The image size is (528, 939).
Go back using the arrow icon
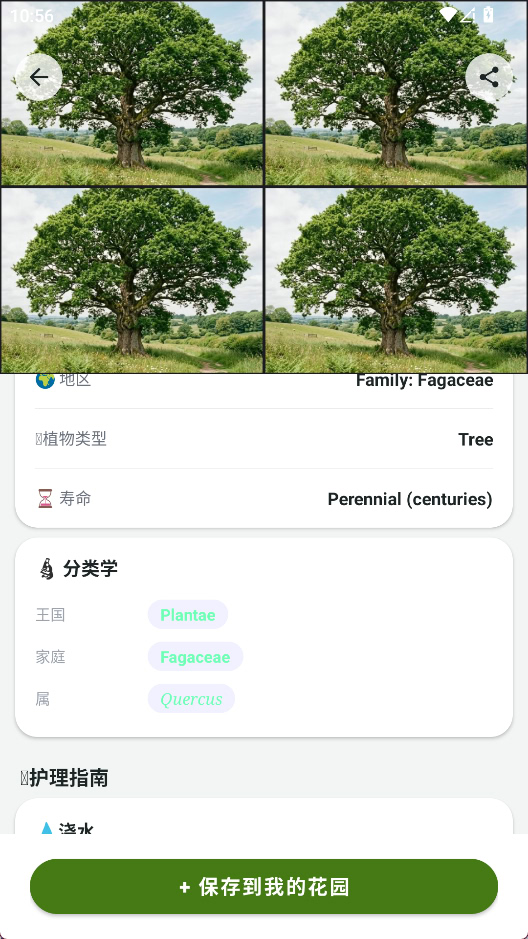39,77
